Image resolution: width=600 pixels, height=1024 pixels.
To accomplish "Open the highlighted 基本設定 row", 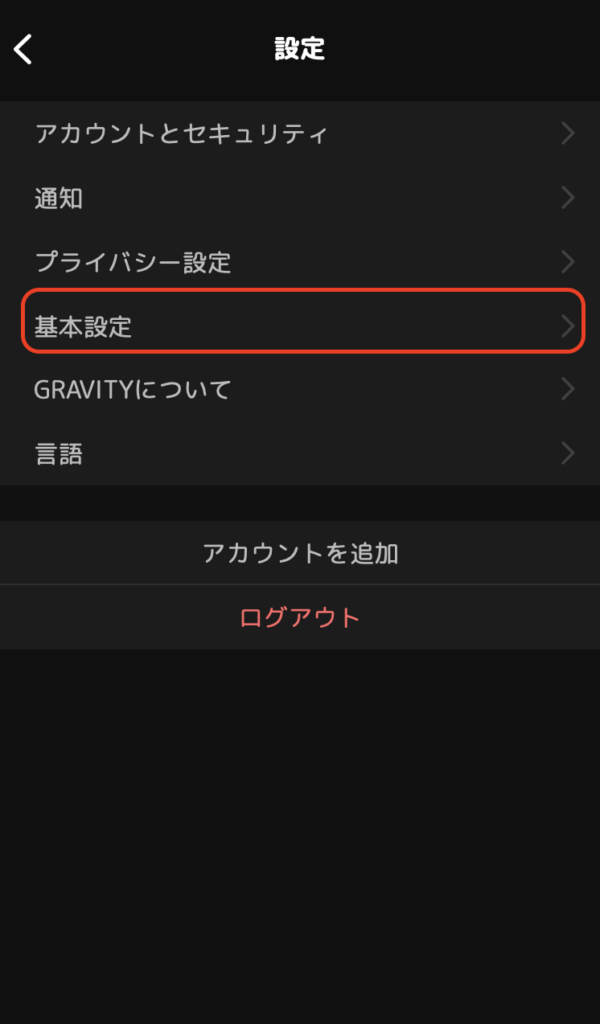I will click(303, 325).
